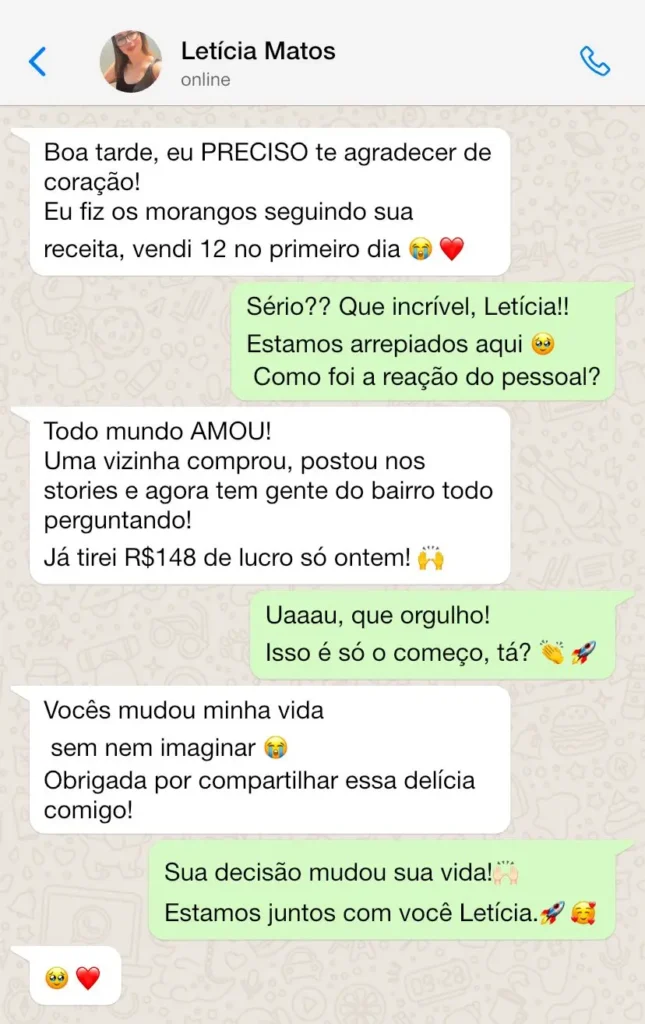
Task: Start a voice call with Letícia Matos
Action: 595,61
